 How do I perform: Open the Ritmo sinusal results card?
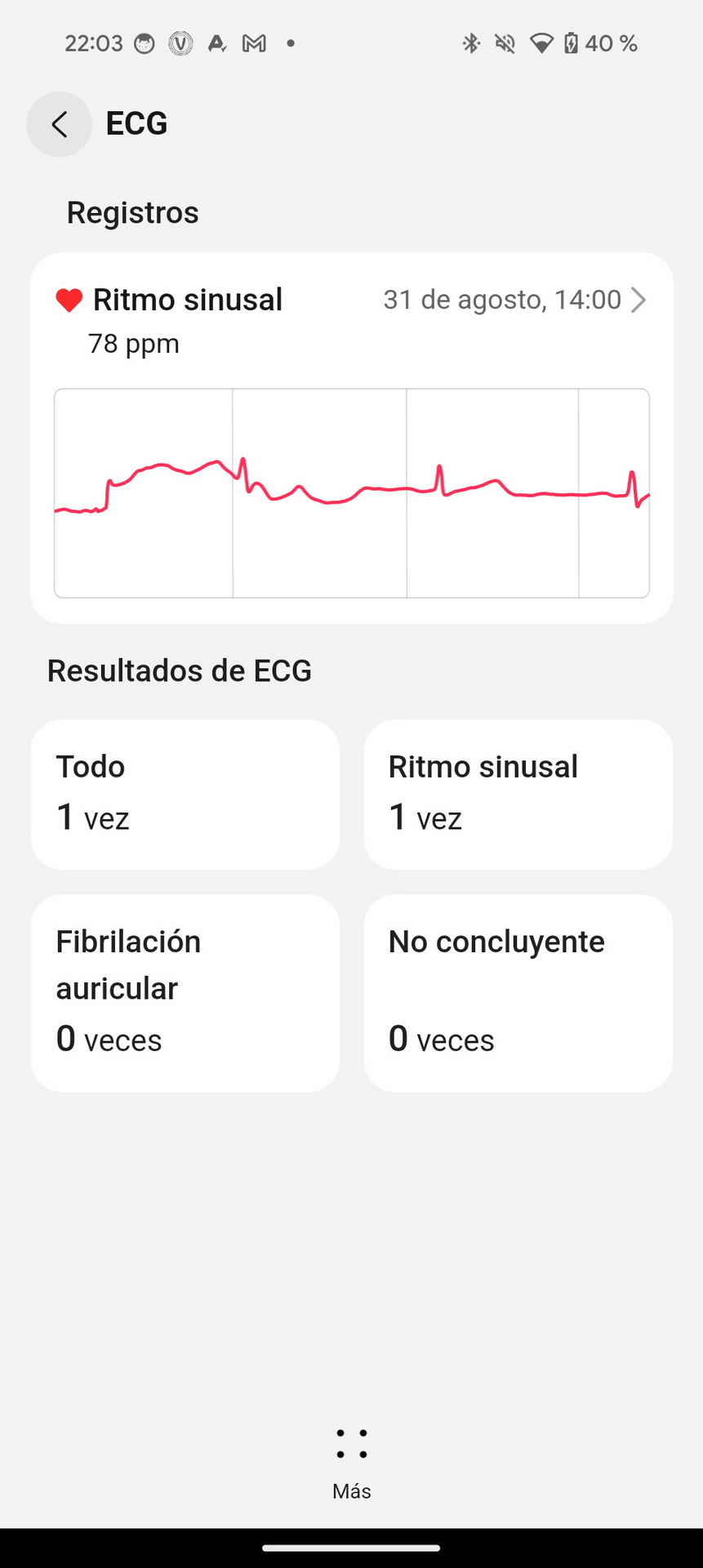[518, 794]
